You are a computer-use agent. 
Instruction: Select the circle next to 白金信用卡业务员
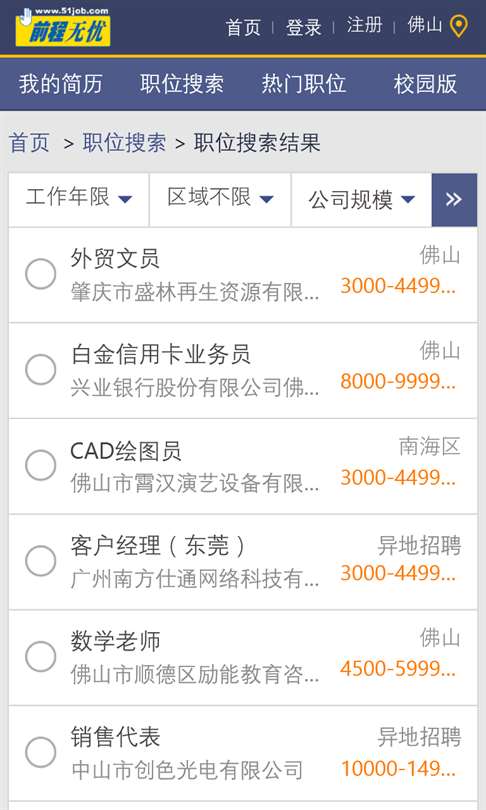click(41, 369)
